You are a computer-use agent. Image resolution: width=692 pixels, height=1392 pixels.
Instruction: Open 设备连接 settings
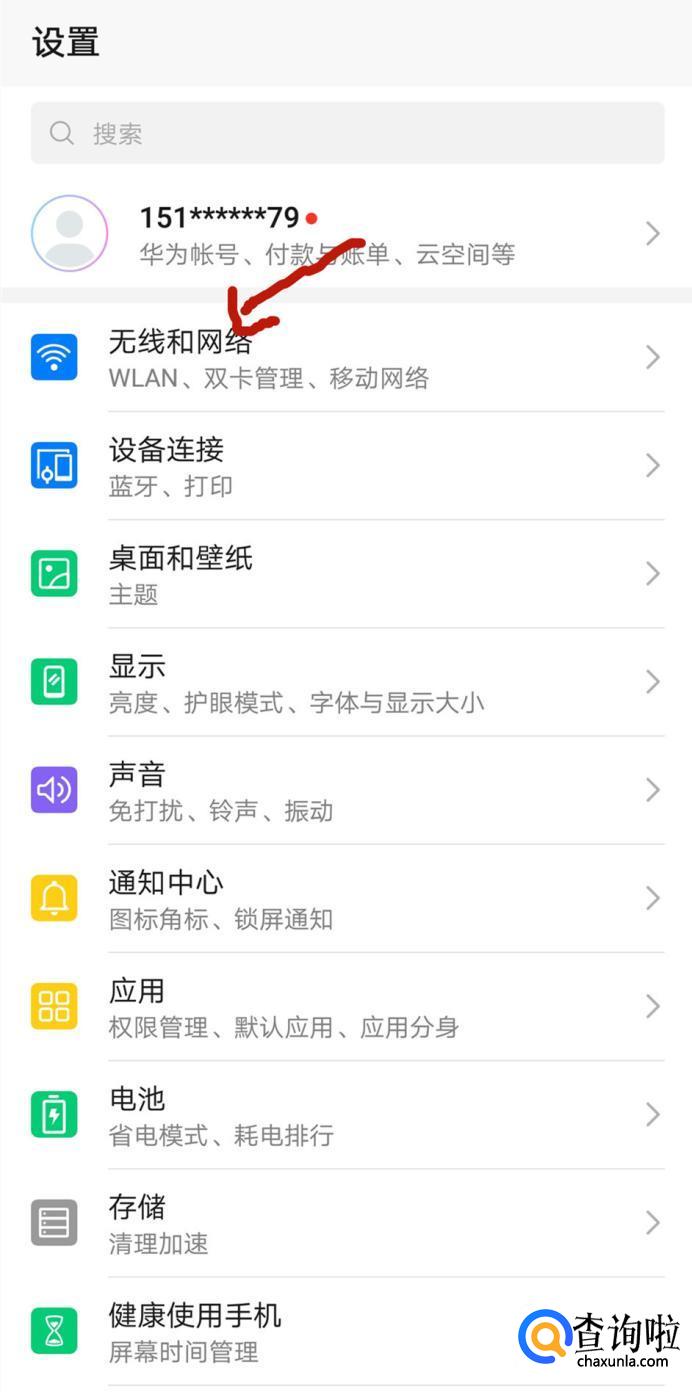pos(347,466)
